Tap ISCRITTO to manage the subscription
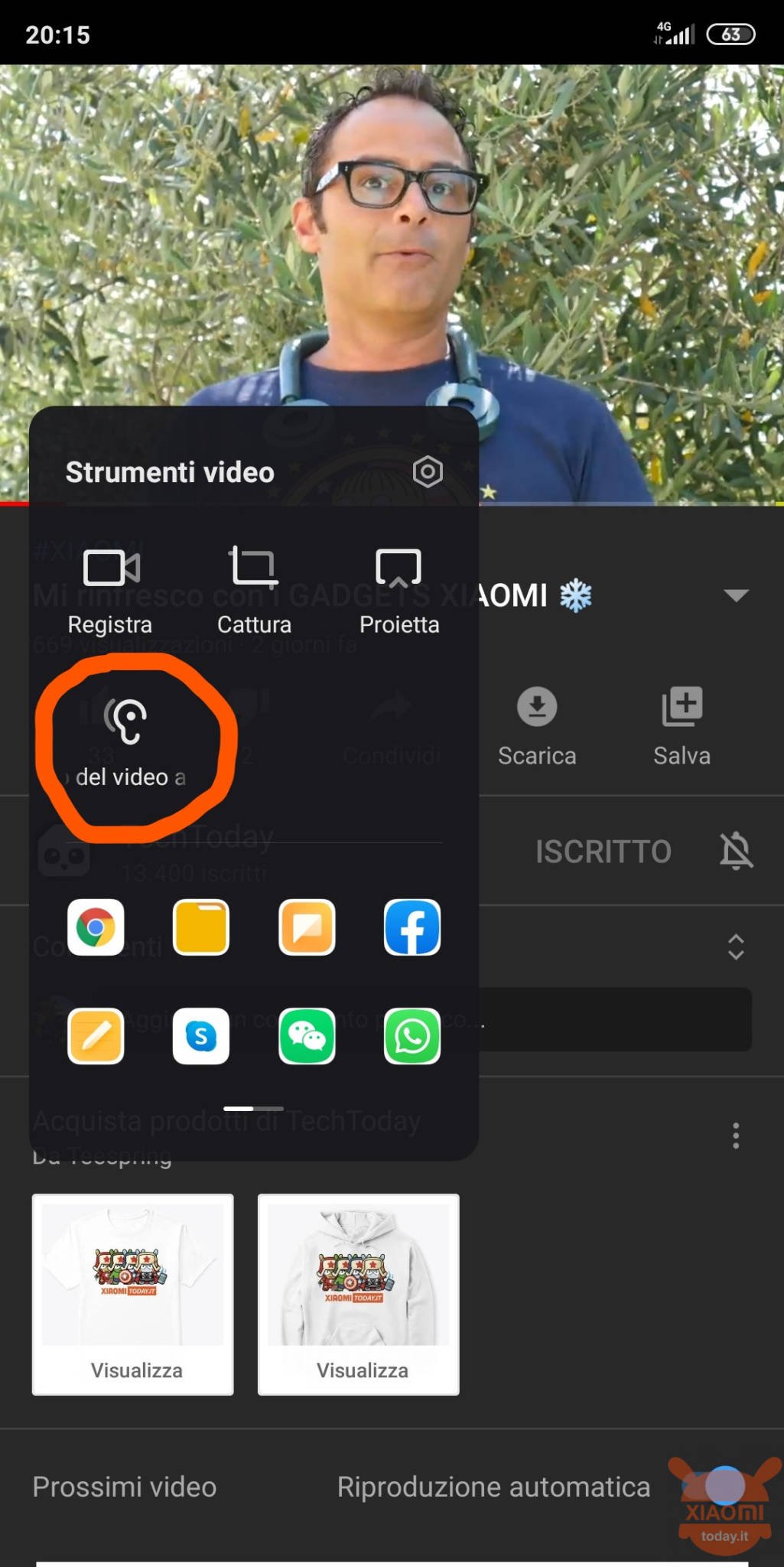 click(603, 852)
